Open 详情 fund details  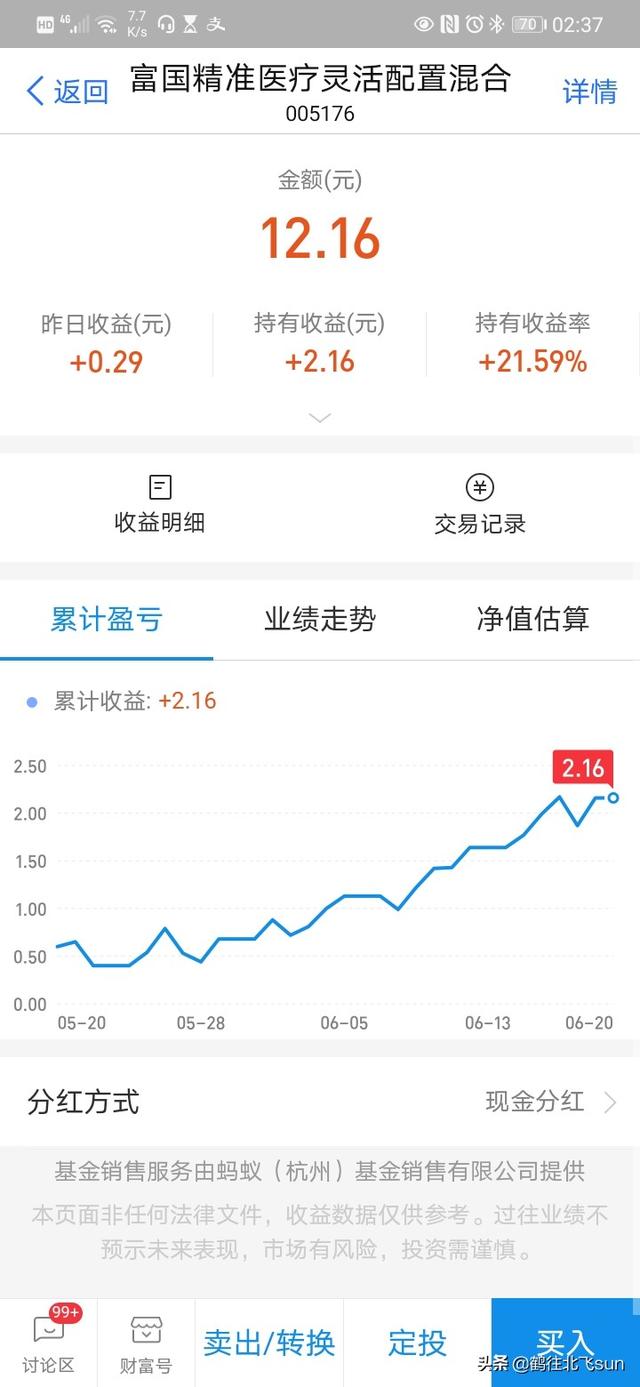[x=589, y=92]
